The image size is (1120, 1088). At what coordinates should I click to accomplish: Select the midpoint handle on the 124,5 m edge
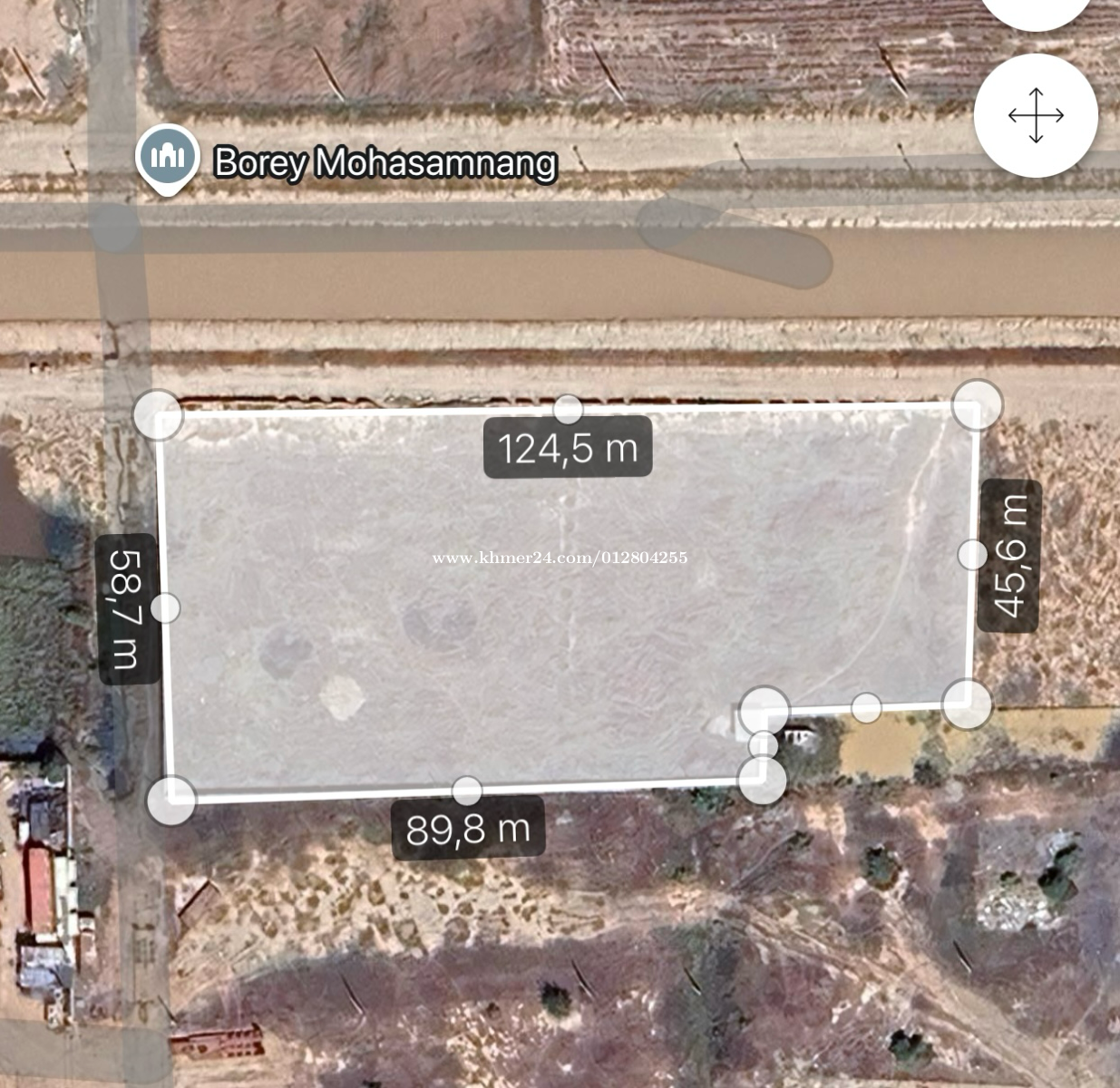tap(568, 409)
